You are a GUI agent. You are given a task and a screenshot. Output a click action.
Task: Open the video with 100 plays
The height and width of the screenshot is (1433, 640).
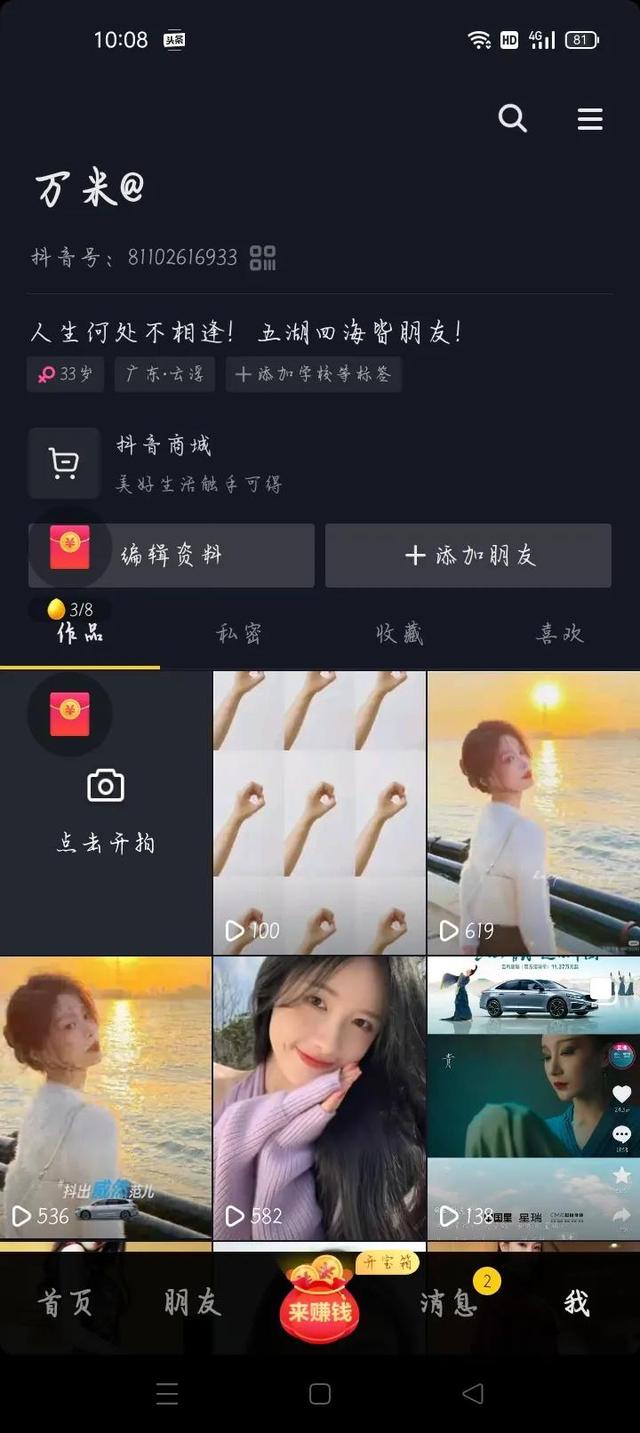319,812
